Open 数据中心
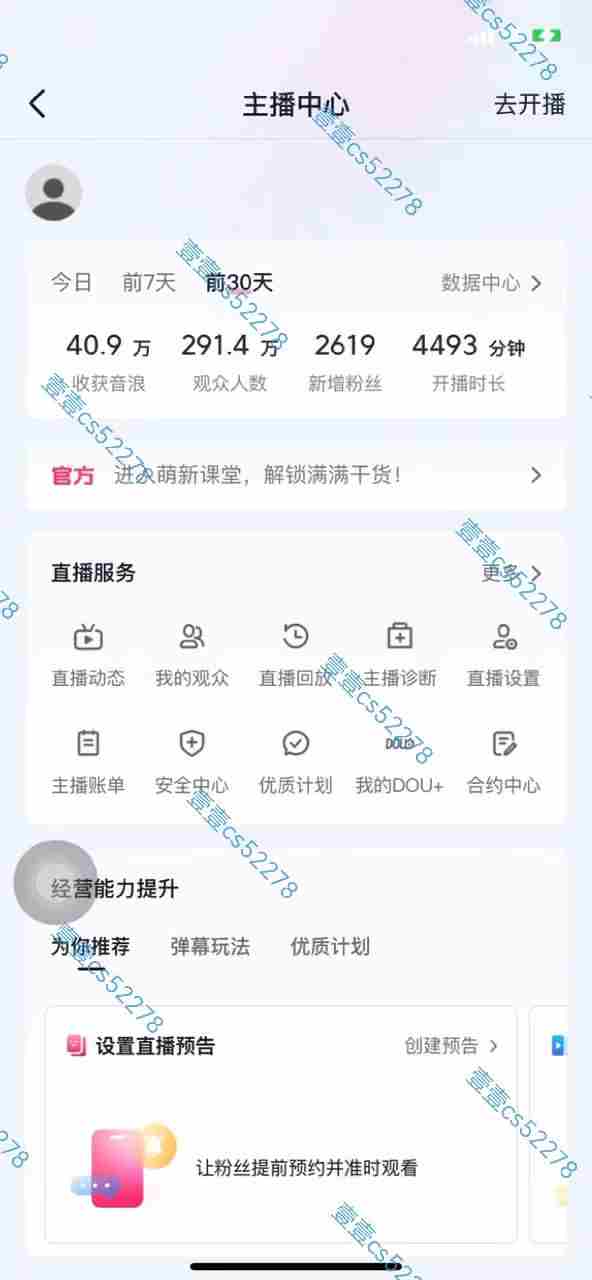Image resolution: width=592 pixels, height=1280 pixels. point(491,283)
